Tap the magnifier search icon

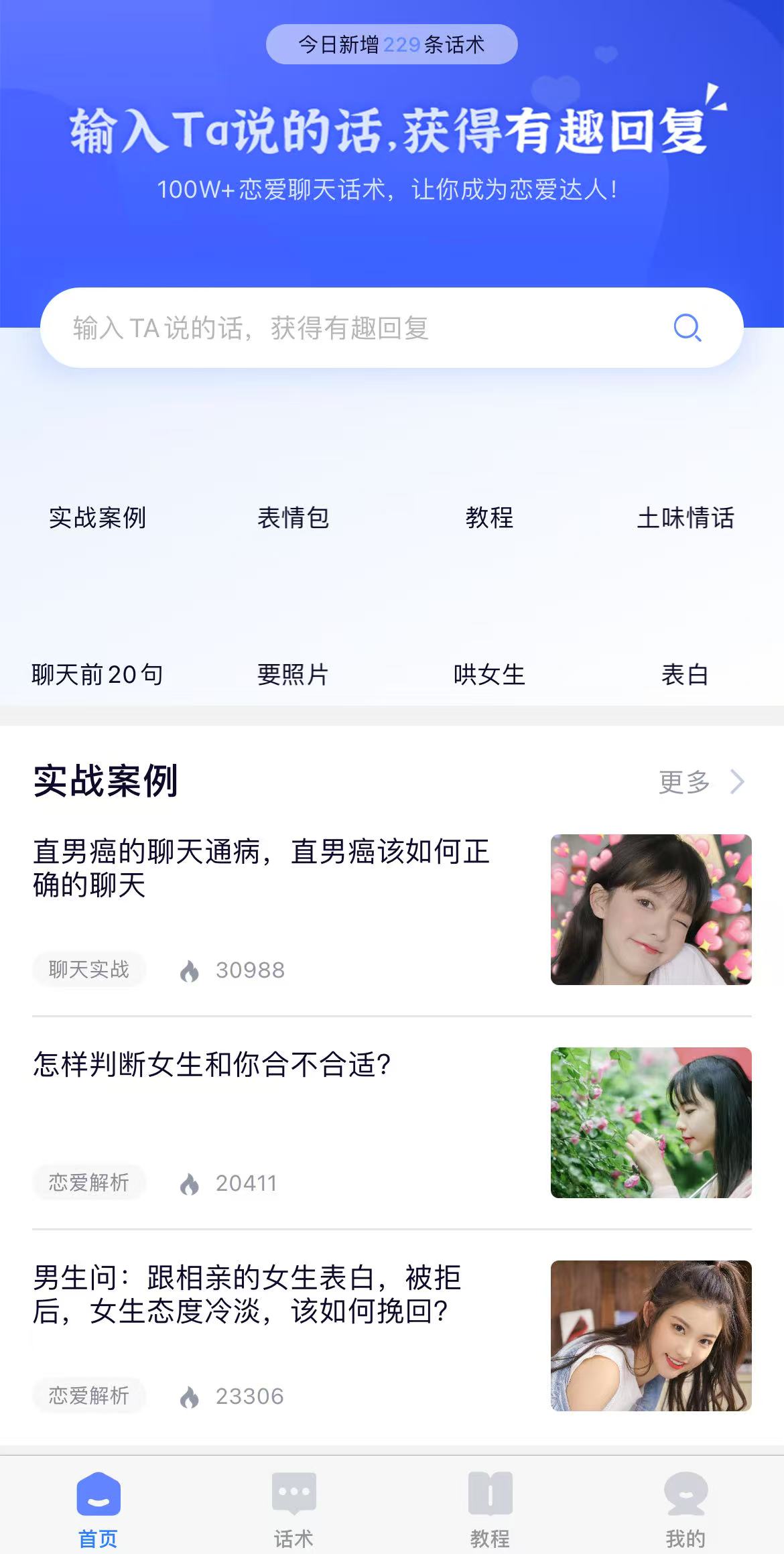pyautogui.click(x=687, y=328)
